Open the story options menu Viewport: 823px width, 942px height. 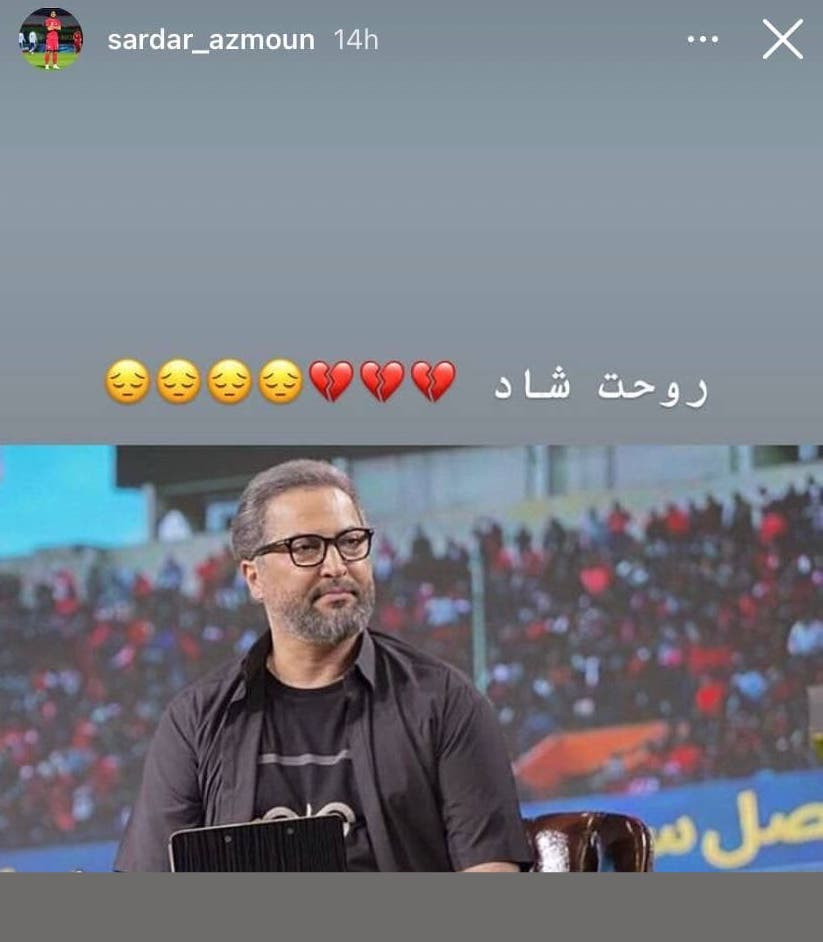click(x=703, y=40)
